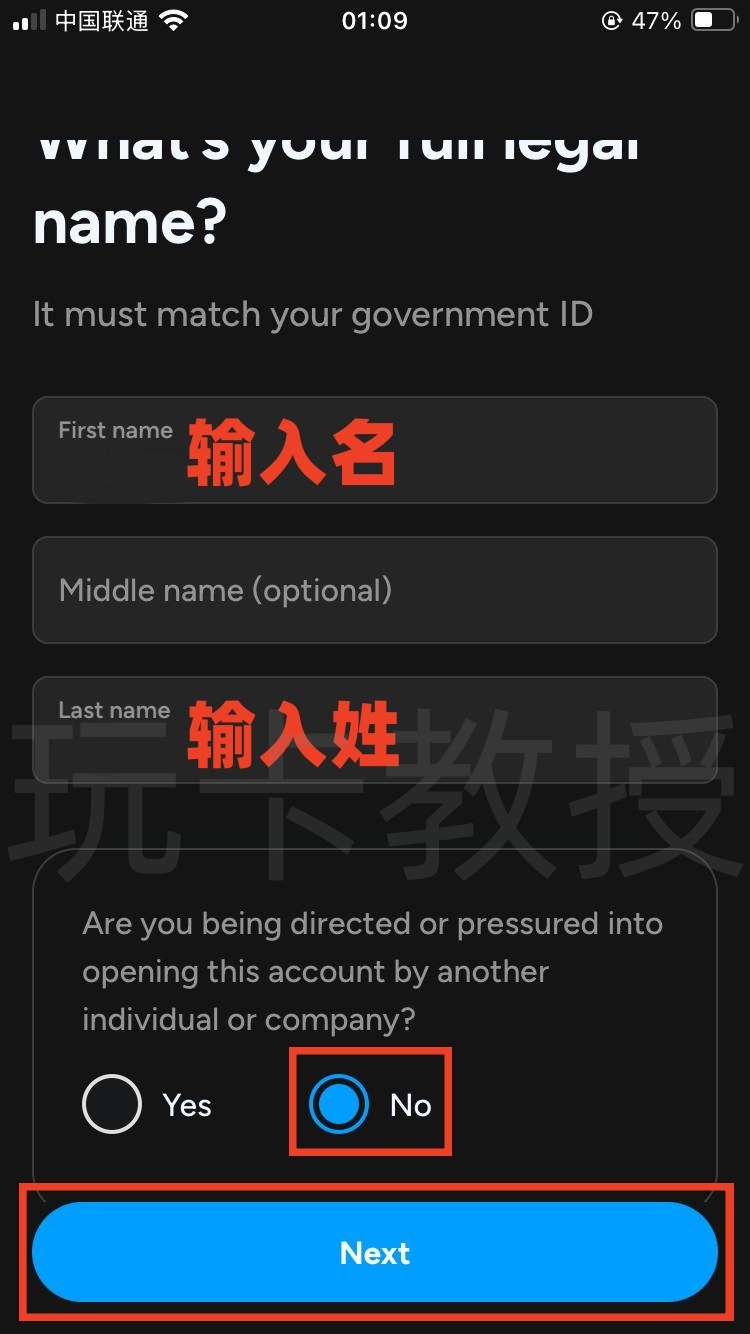The width and height of the screenshot is (750, 1334).
Task: Tap the red 输入名 annotation text
Action: click(x=293, y=452)
